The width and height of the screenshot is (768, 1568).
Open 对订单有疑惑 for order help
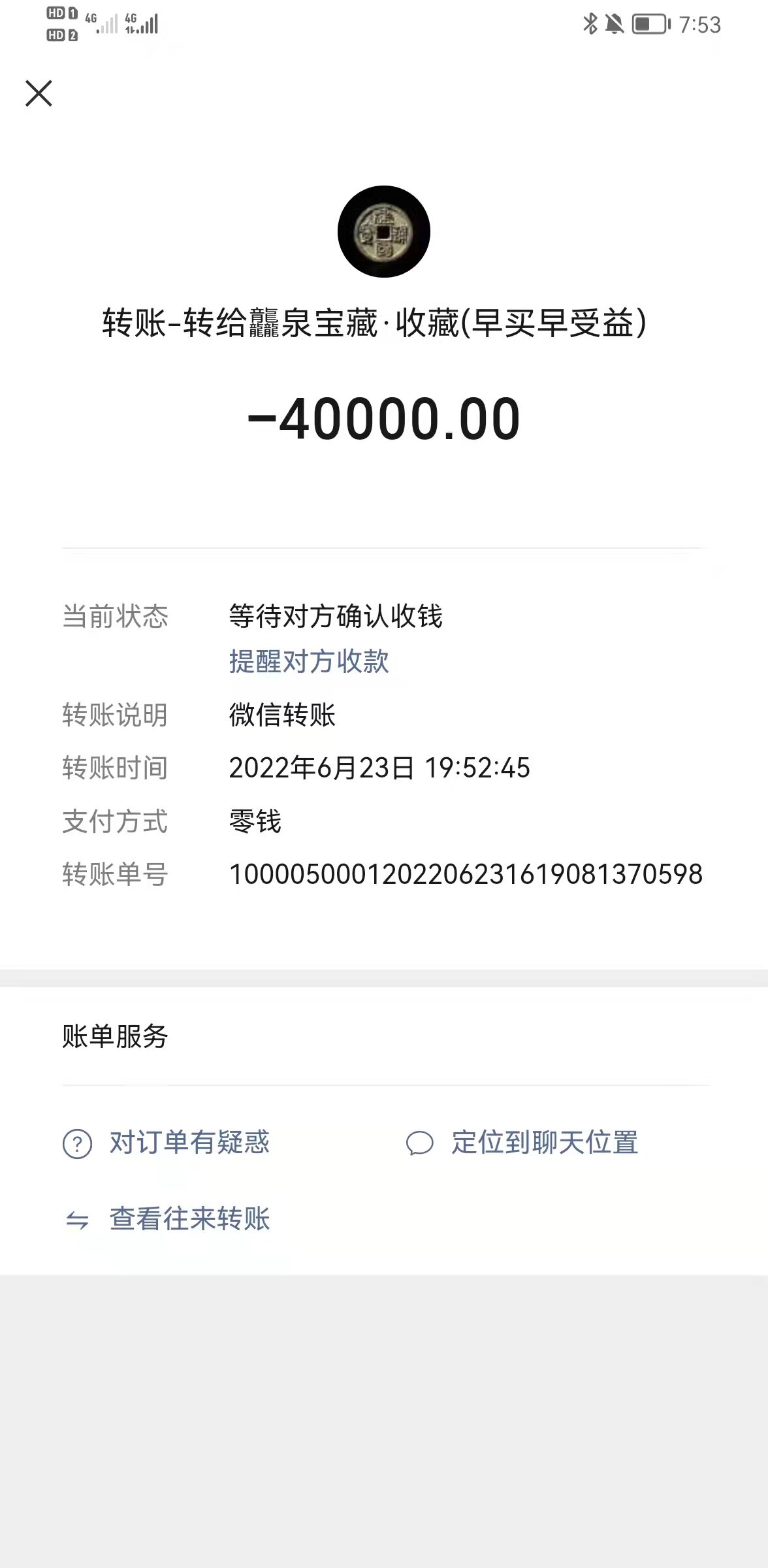tap(189, 1143)
